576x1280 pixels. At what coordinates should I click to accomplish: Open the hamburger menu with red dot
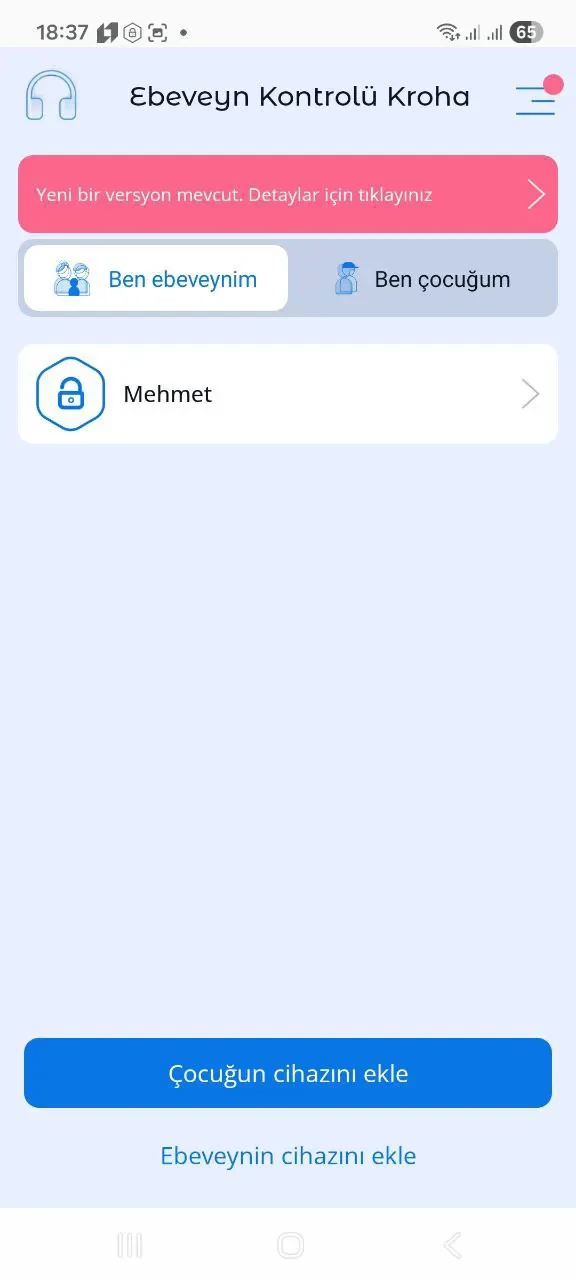tap(537, 97)
